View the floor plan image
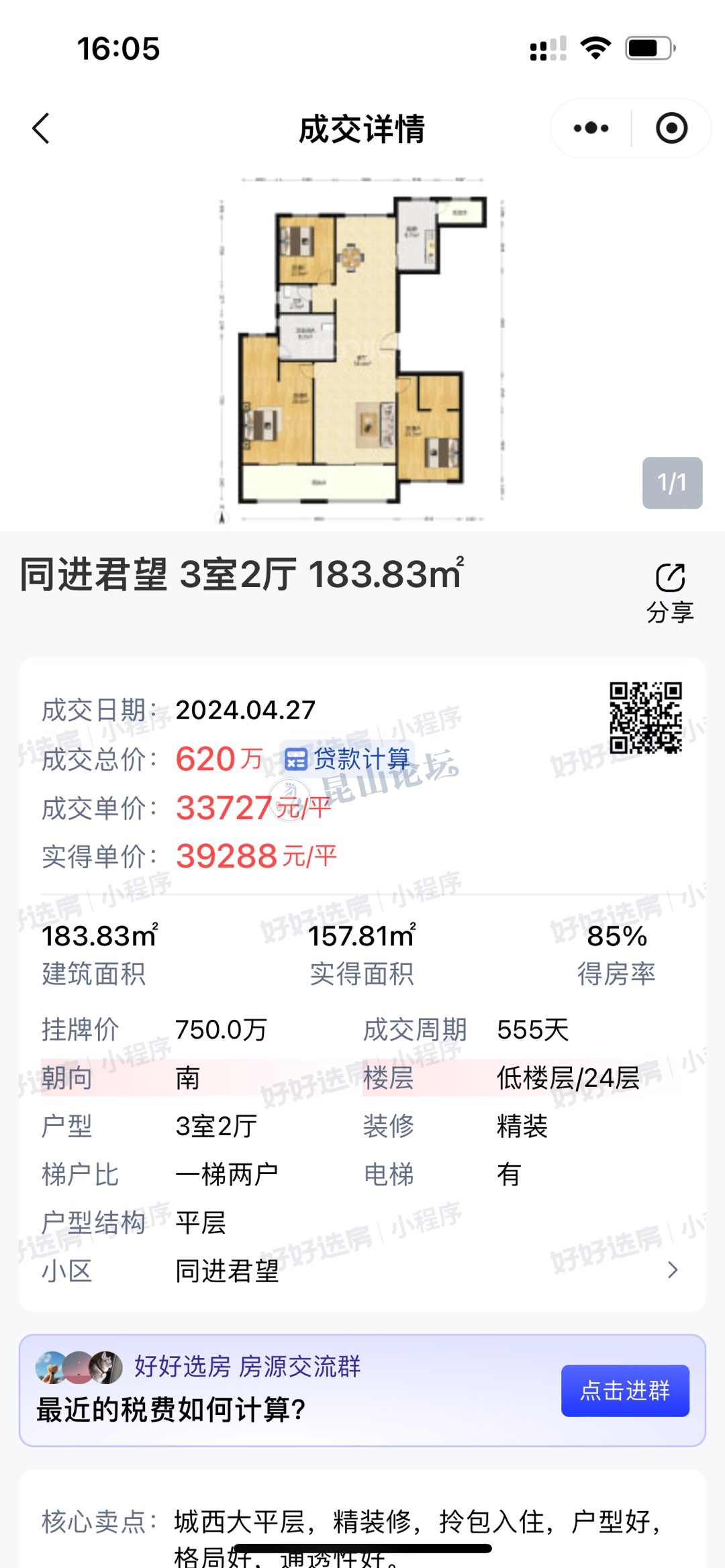This screenshot has height=1568, width=725. [x=361, y=350]
